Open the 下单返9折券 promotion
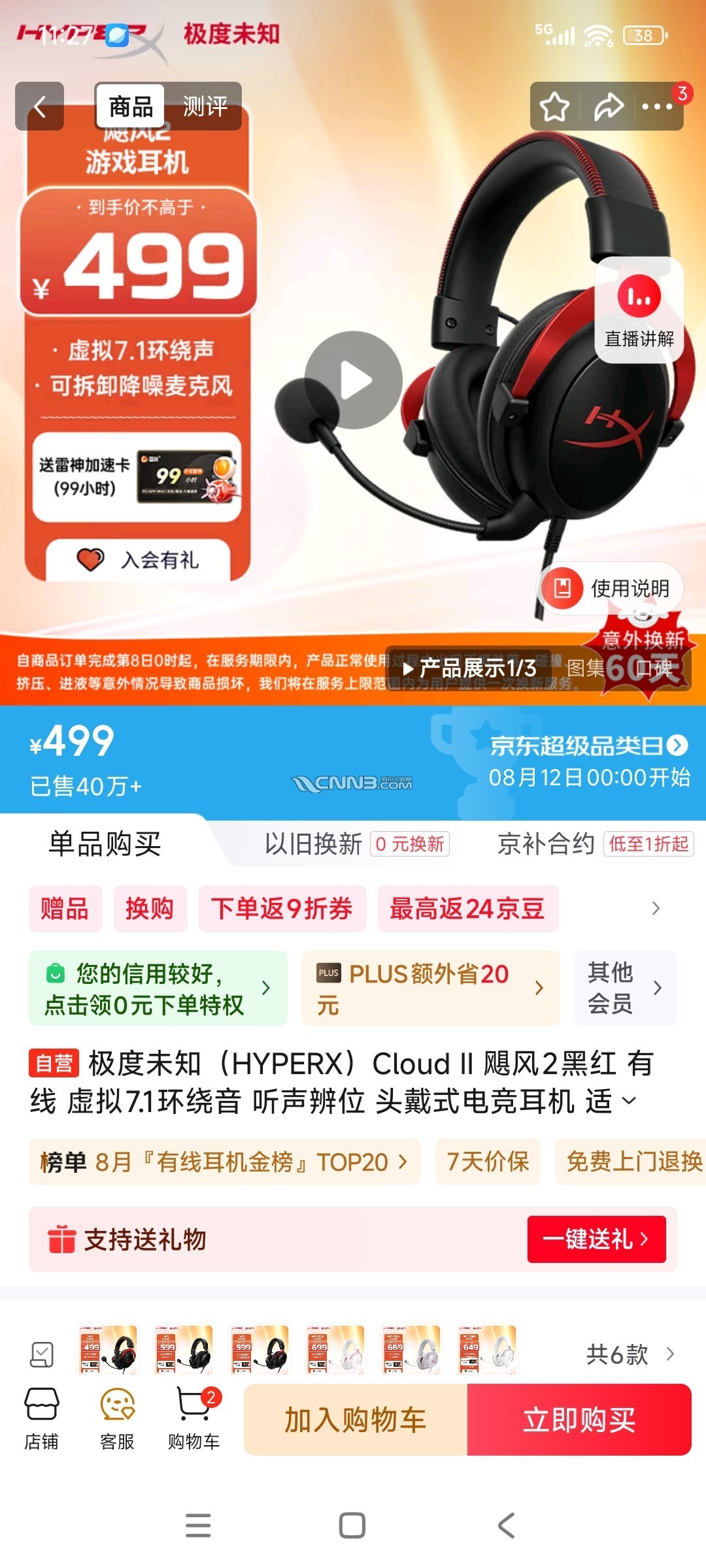Viewport: 706px width, 1568px height. tap(282, 909)
